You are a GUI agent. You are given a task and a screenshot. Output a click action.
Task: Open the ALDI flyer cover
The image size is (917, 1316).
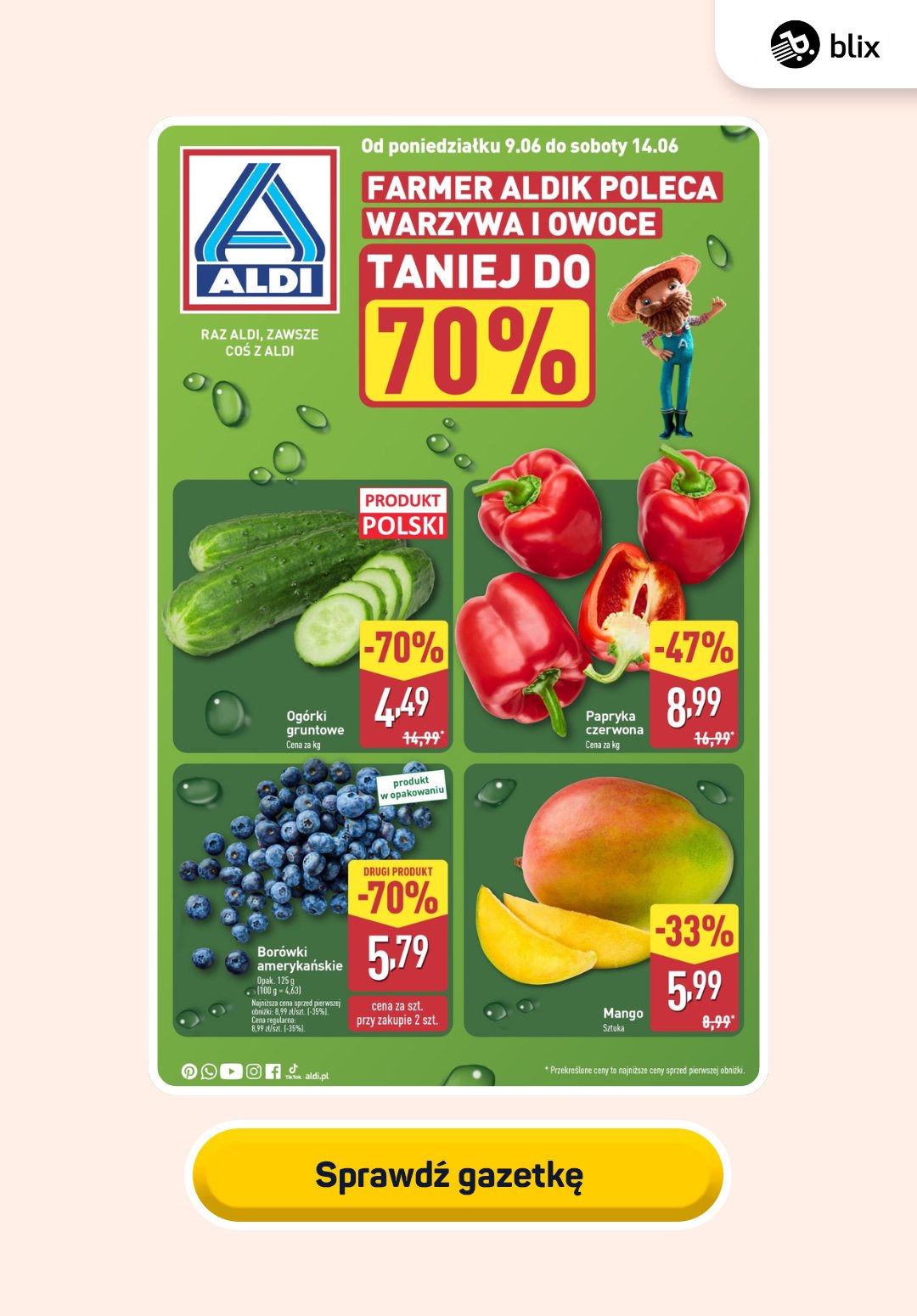click(458, 605)
